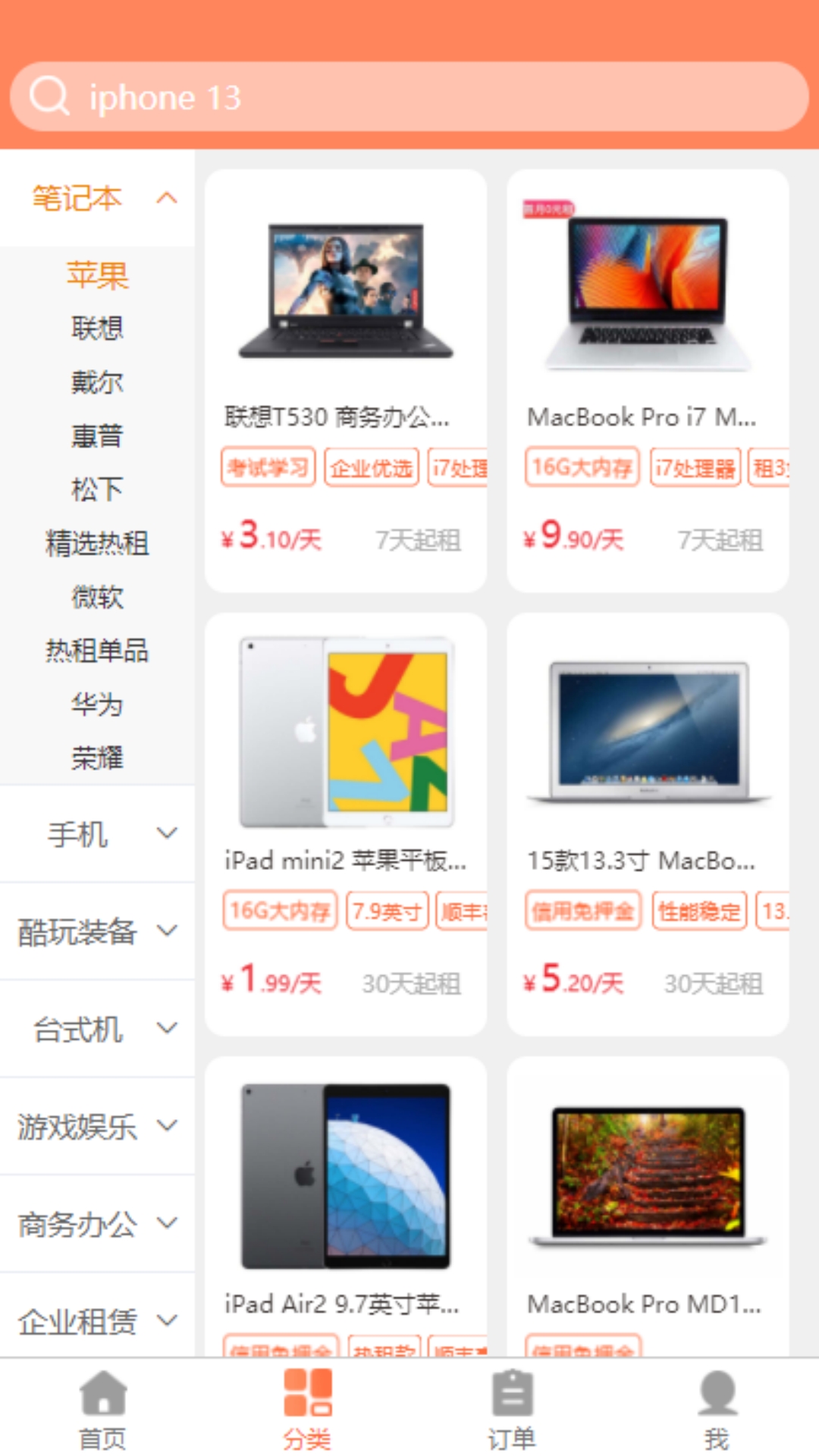Expand the 游戏娱乐 category
Viewport: 819px width, 1456px height.
[97, 1126]
